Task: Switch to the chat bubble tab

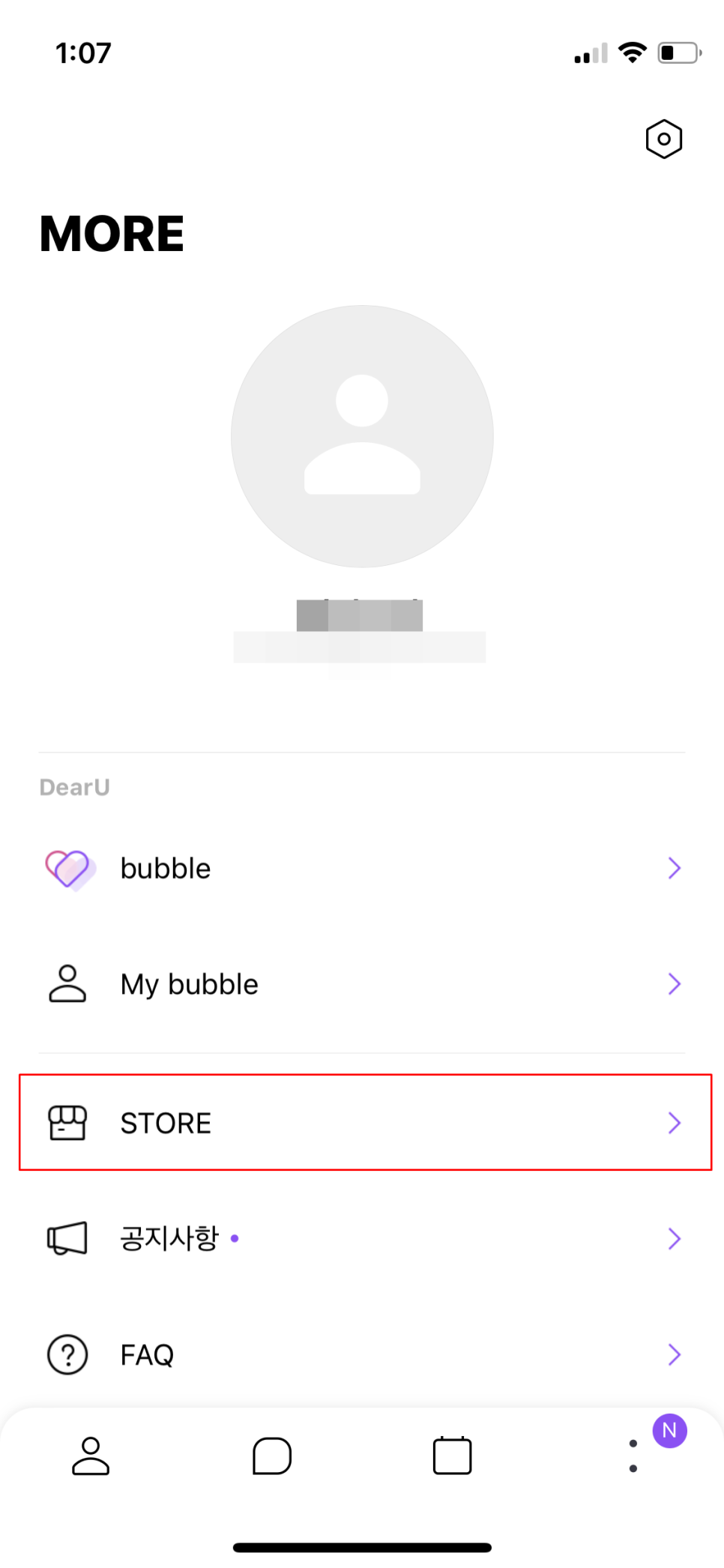Action: [x=271, y=1456]
